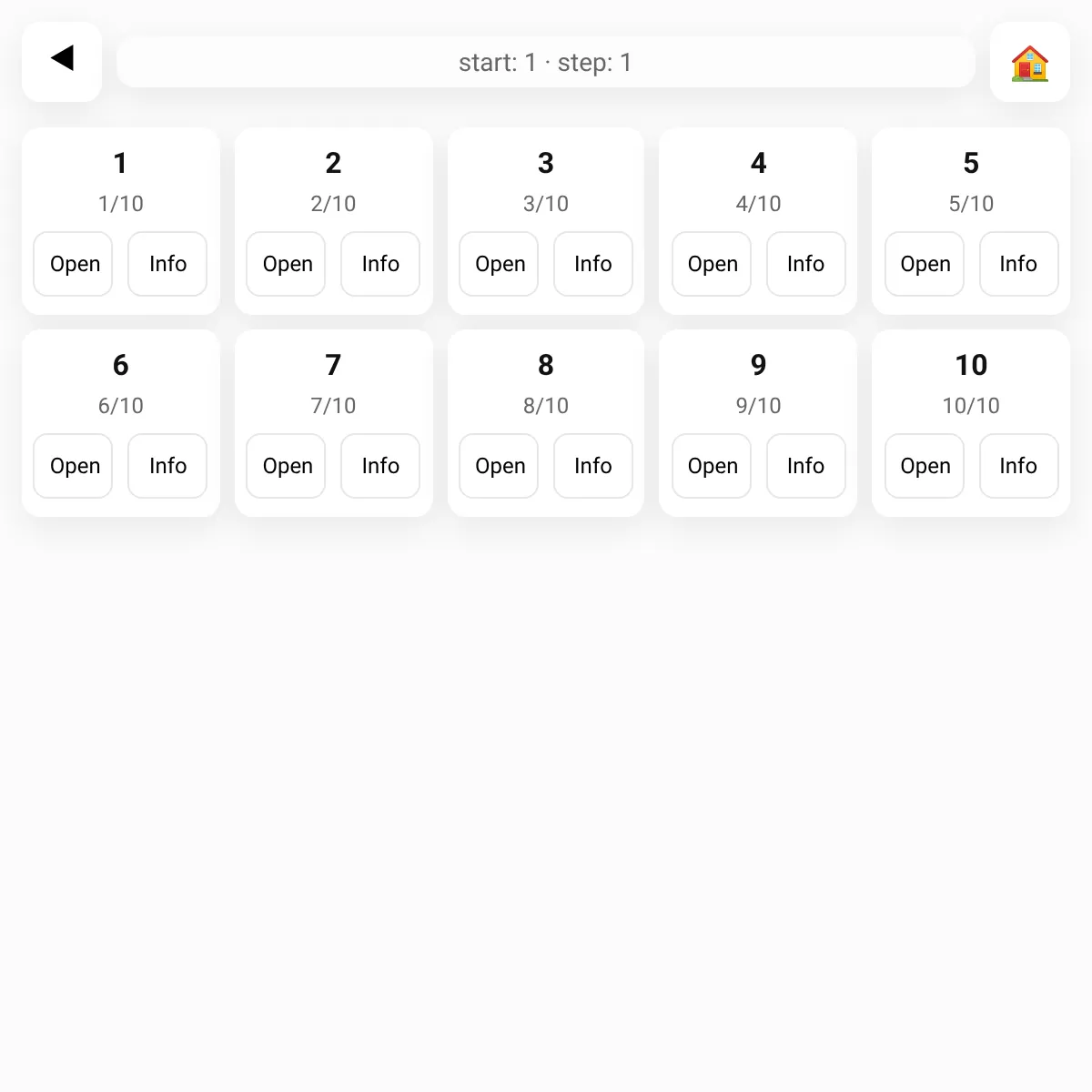This screenshot has width=1092, height=1092.
Task: Show Info for item 5
Action: coord(1019,264)
